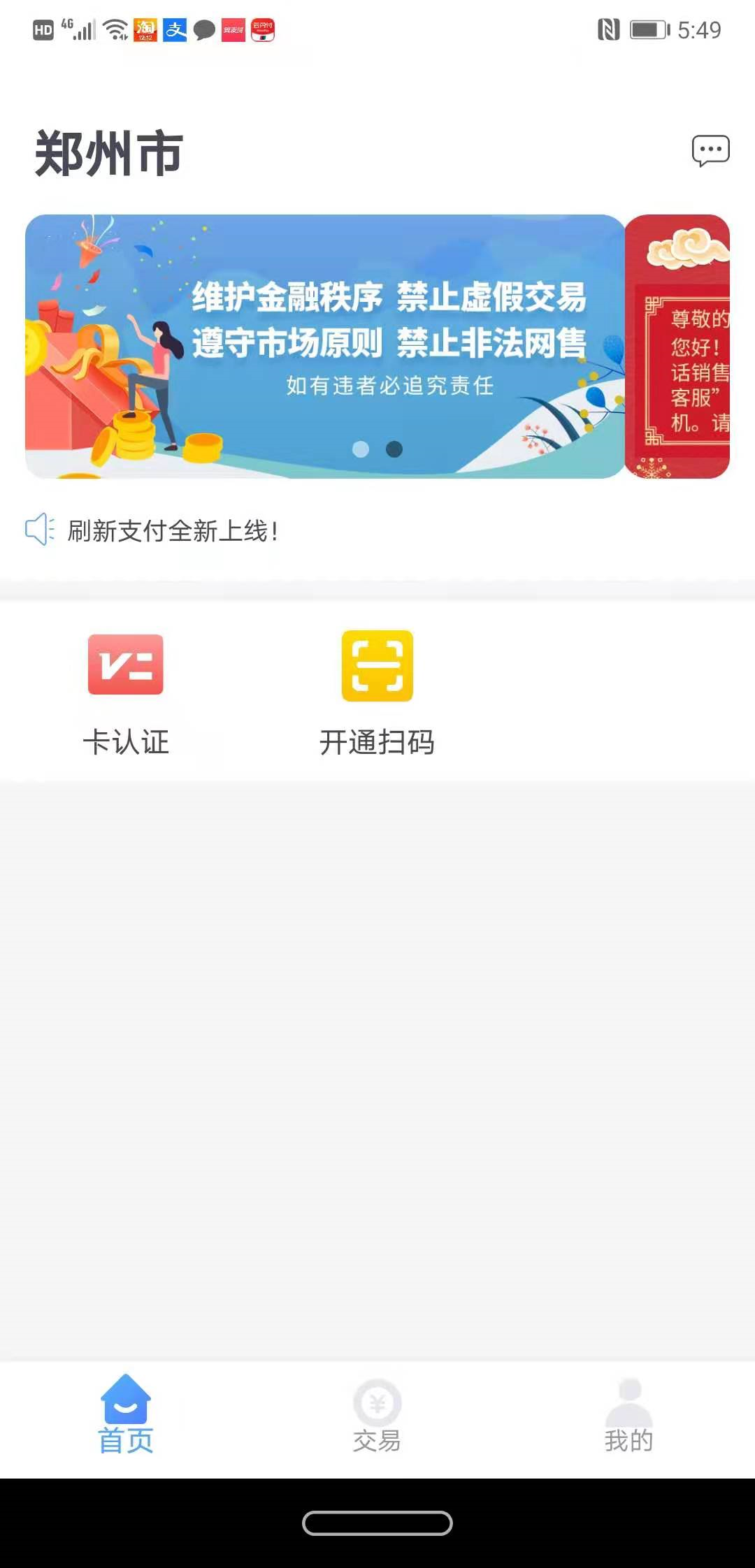755x1568 pixels.
Task: Open the red notice banner card
Action: 677,346
